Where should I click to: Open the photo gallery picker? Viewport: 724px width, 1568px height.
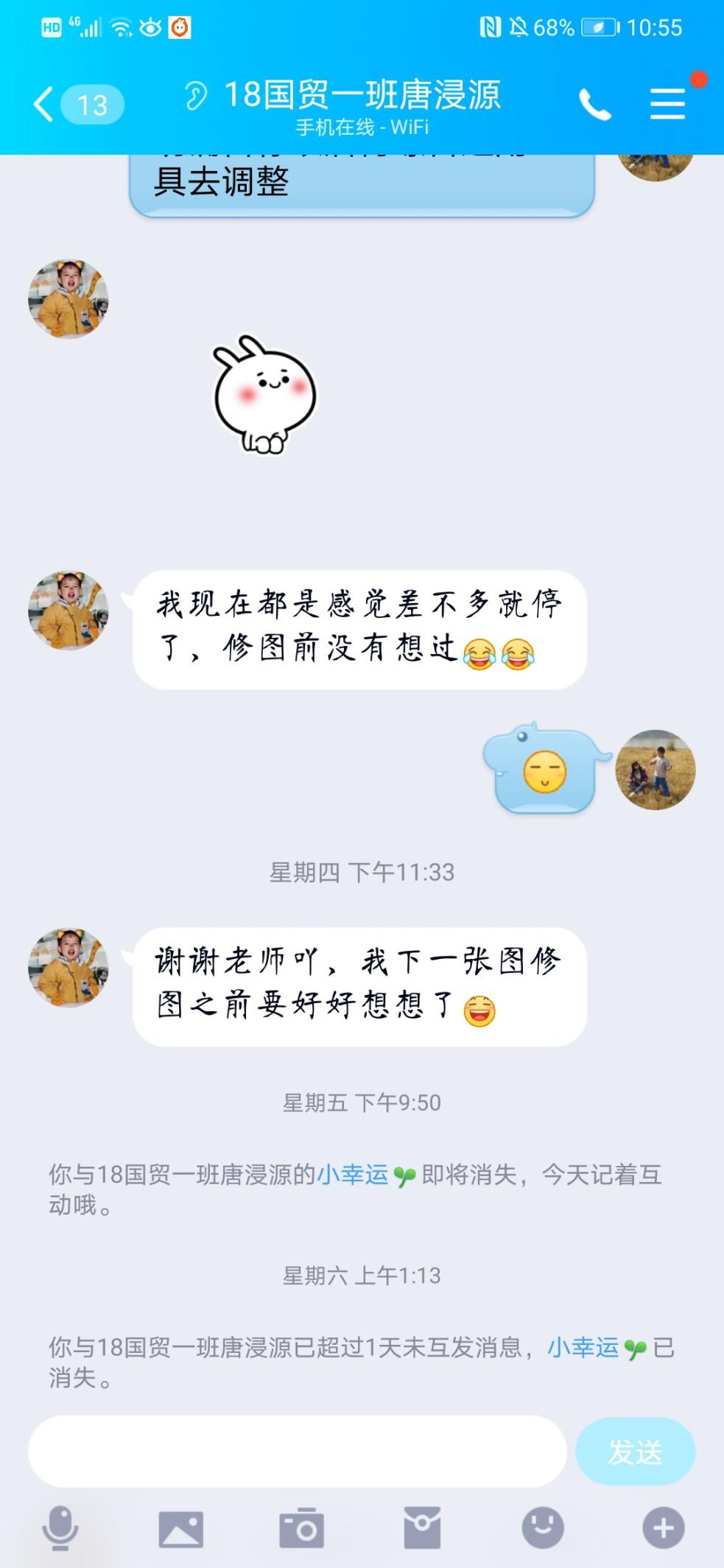(x=180, y=1528)
